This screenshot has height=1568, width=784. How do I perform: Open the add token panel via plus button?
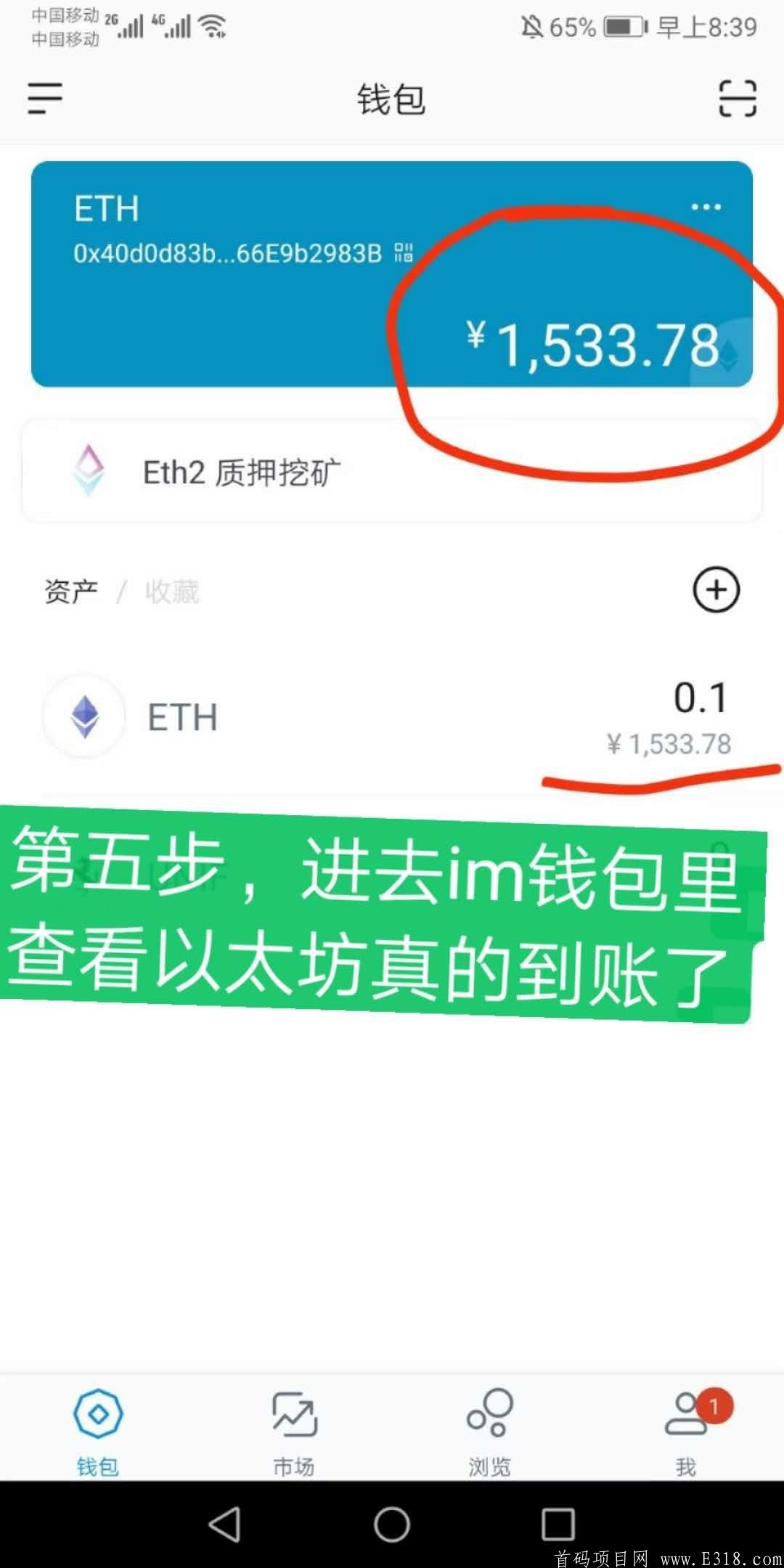(715, 590)
